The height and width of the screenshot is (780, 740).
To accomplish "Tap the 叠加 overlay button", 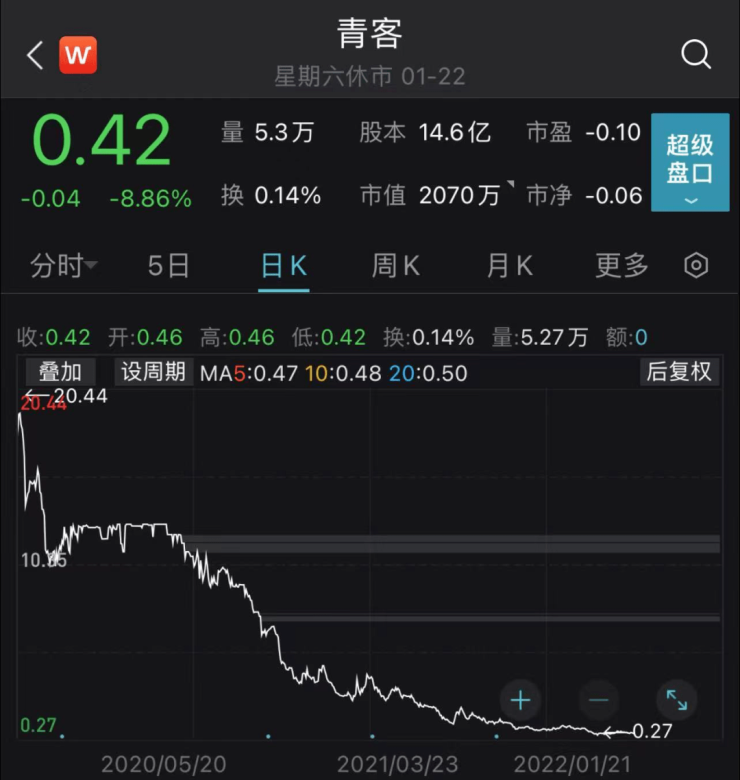I will point(60,372).
